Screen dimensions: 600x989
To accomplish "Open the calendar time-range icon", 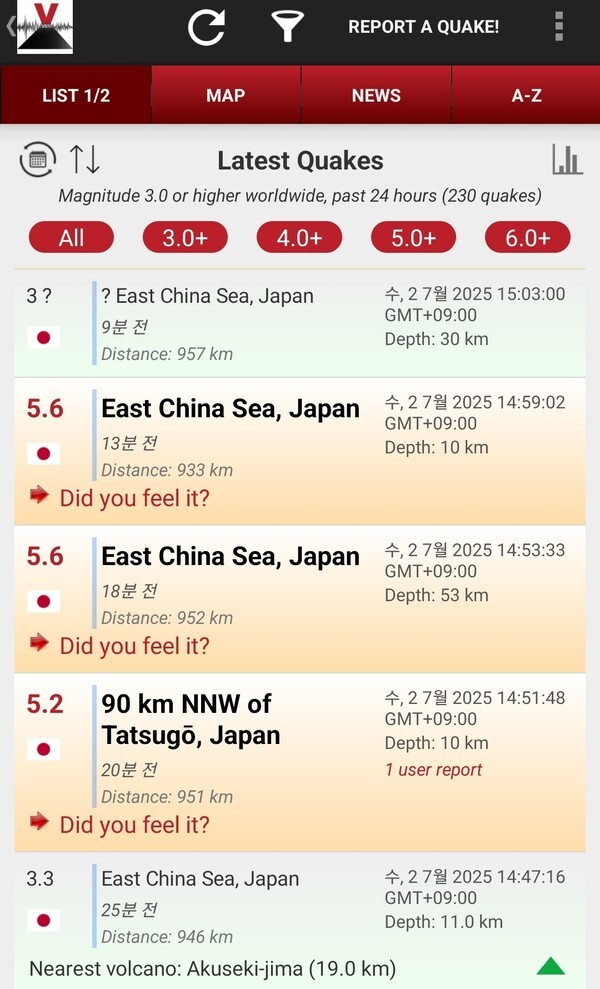I will click(38, 159).
